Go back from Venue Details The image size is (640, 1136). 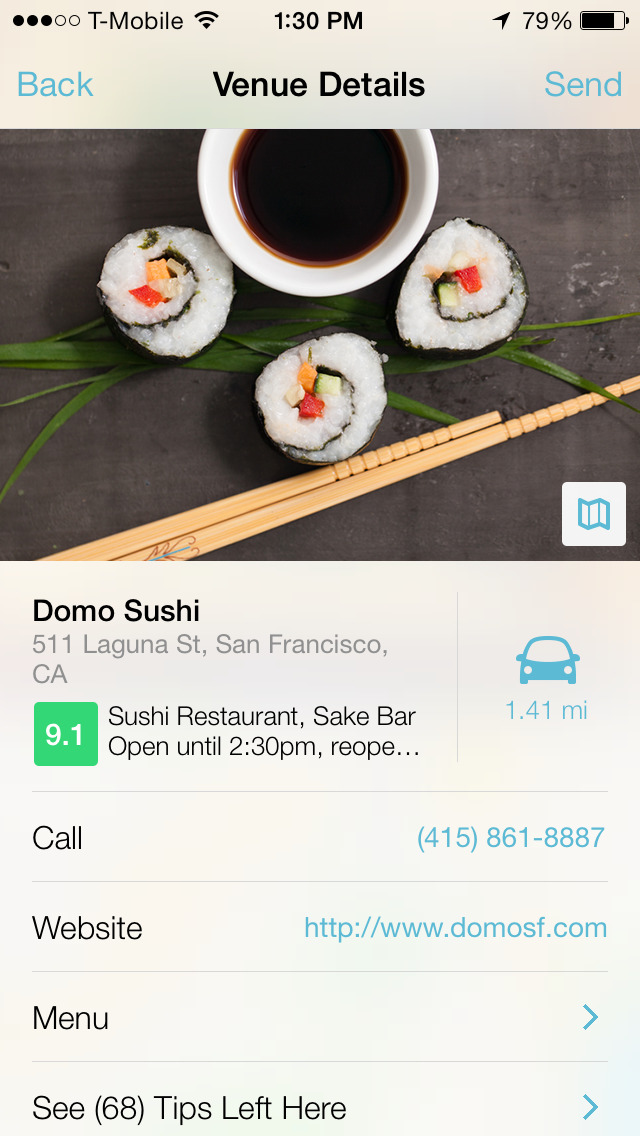point(55,85)
